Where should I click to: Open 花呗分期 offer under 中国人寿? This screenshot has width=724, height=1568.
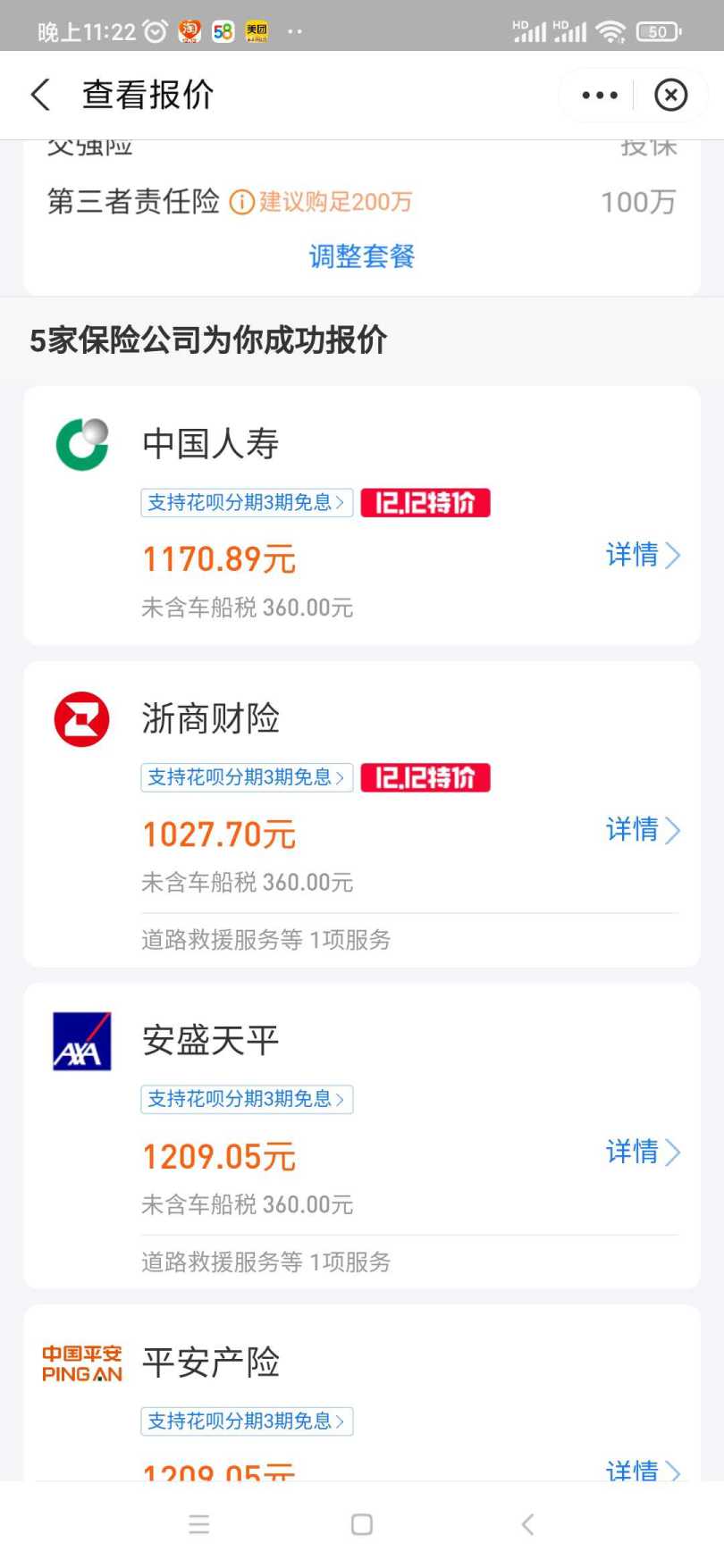247,503
